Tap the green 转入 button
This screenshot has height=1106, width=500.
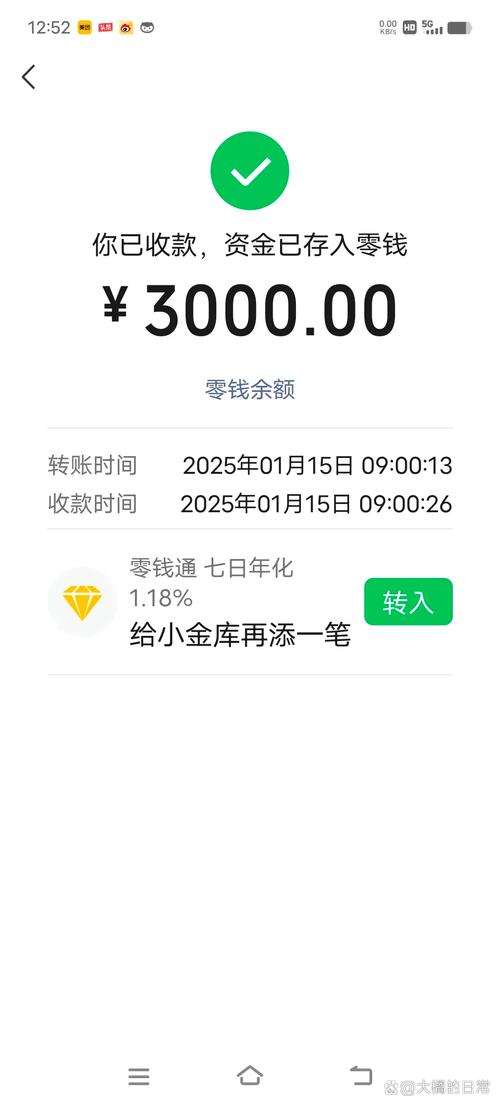click(408, 602)
